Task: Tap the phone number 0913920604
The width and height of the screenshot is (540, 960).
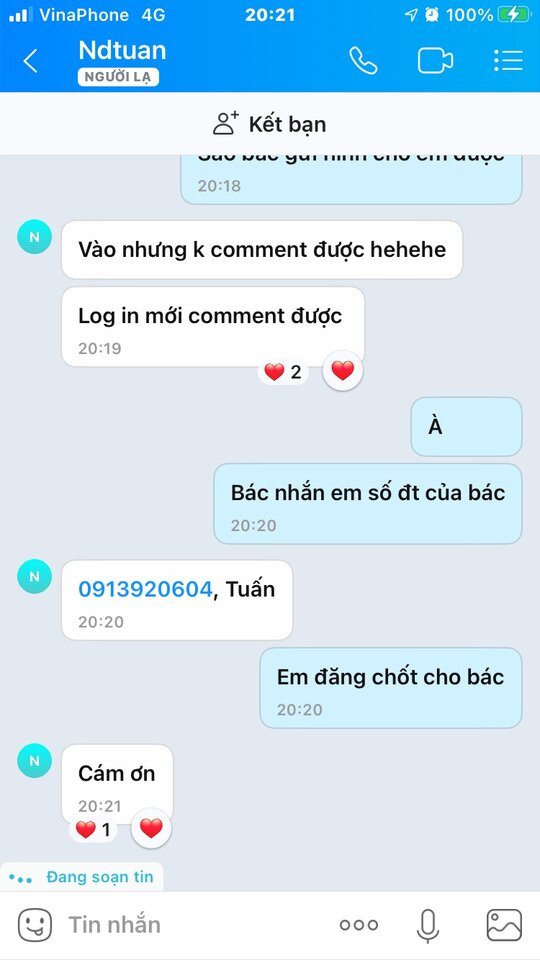Action: 145,589
